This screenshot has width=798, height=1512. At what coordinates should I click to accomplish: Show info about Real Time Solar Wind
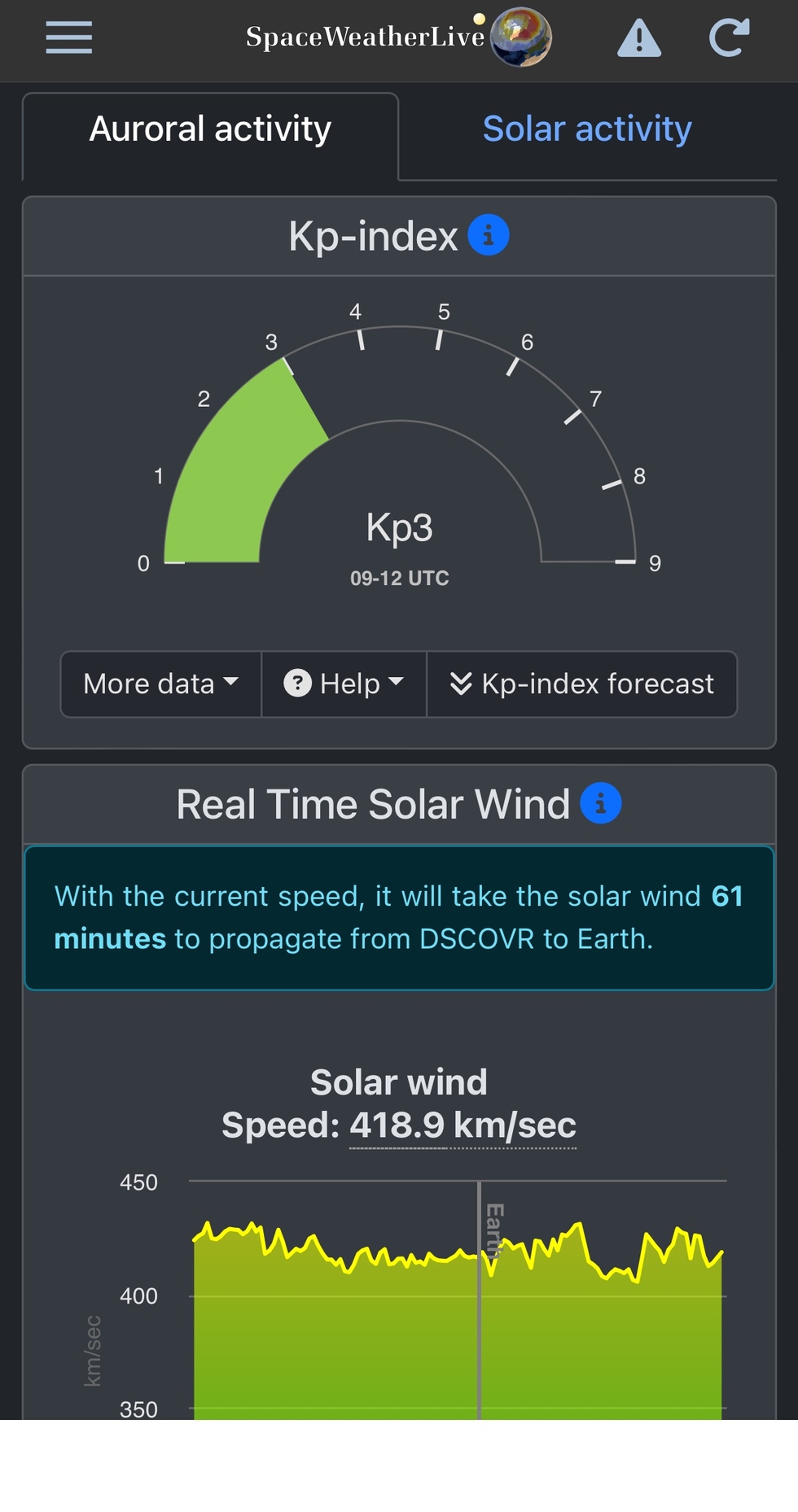pos(601,804)
